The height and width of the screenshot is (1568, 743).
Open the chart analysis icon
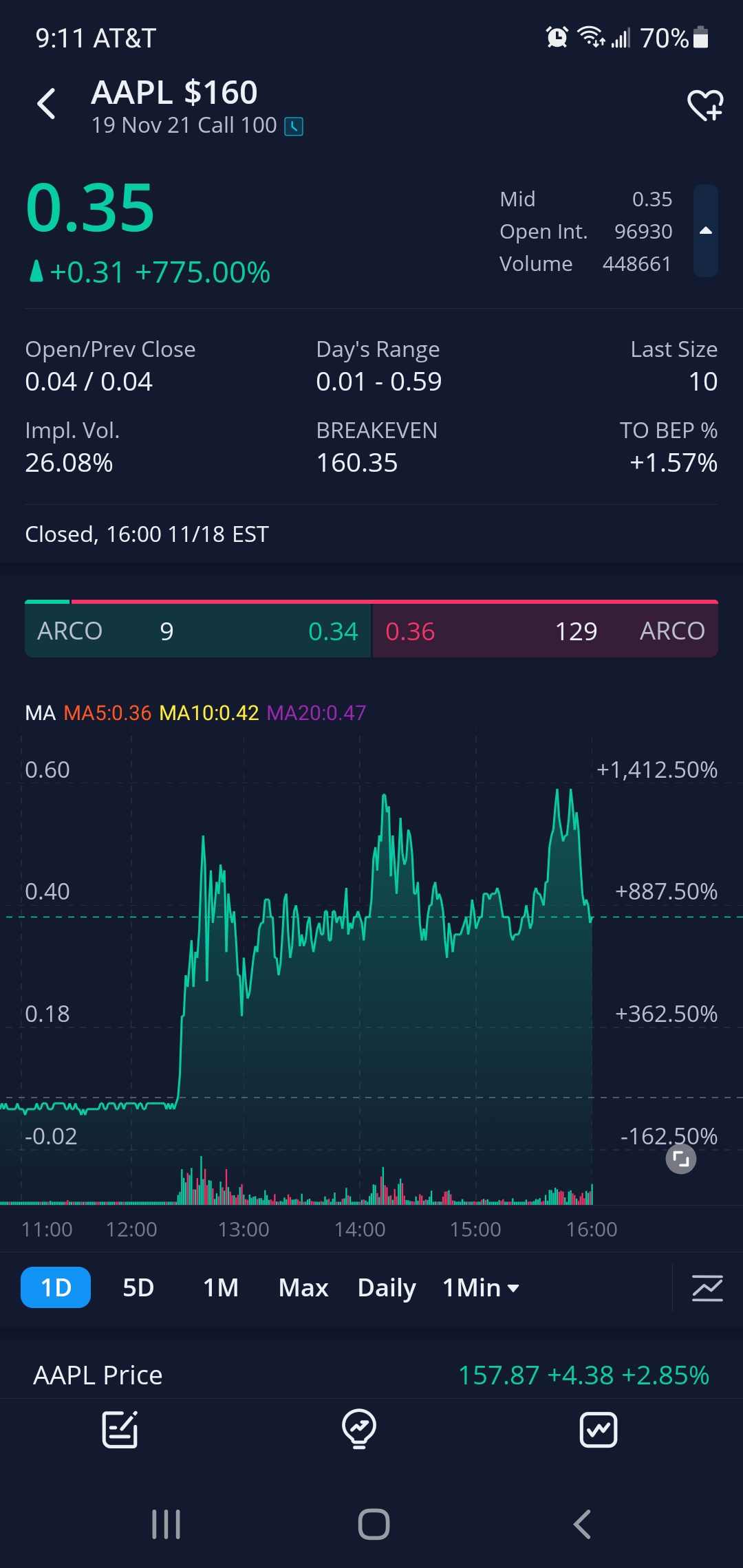pos(599,1429)
